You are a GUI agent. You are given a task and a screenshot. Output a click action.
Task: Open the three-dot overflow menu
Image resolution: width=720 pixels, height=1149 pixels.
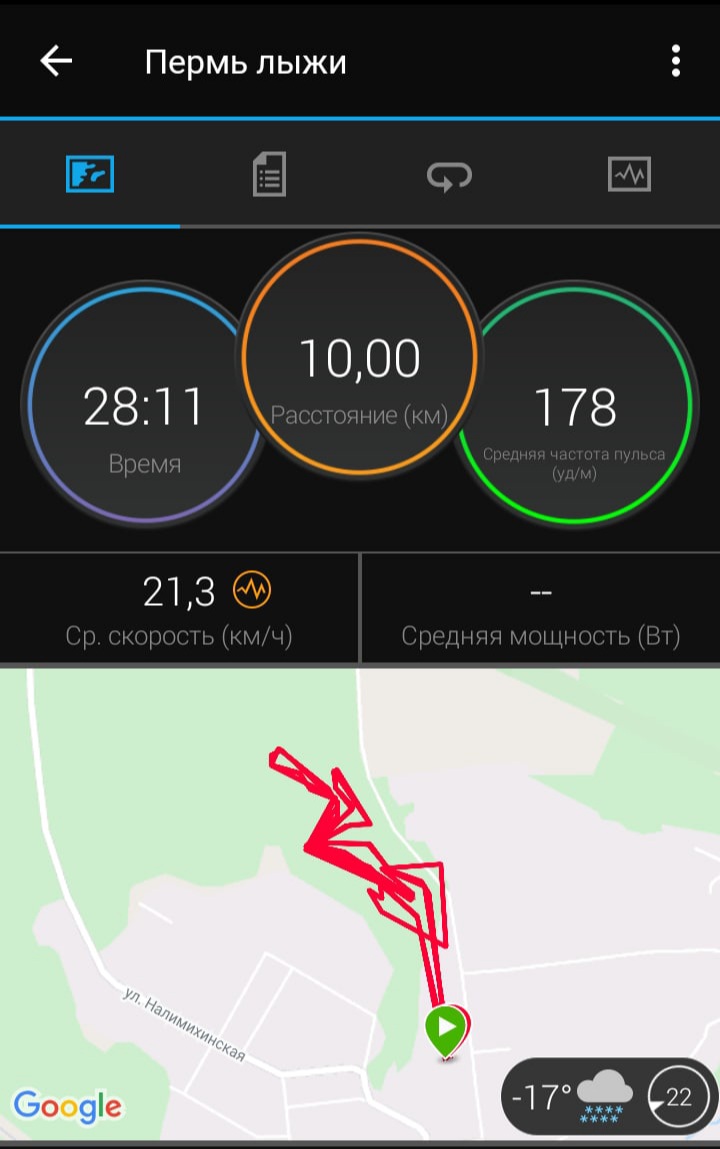676,62
